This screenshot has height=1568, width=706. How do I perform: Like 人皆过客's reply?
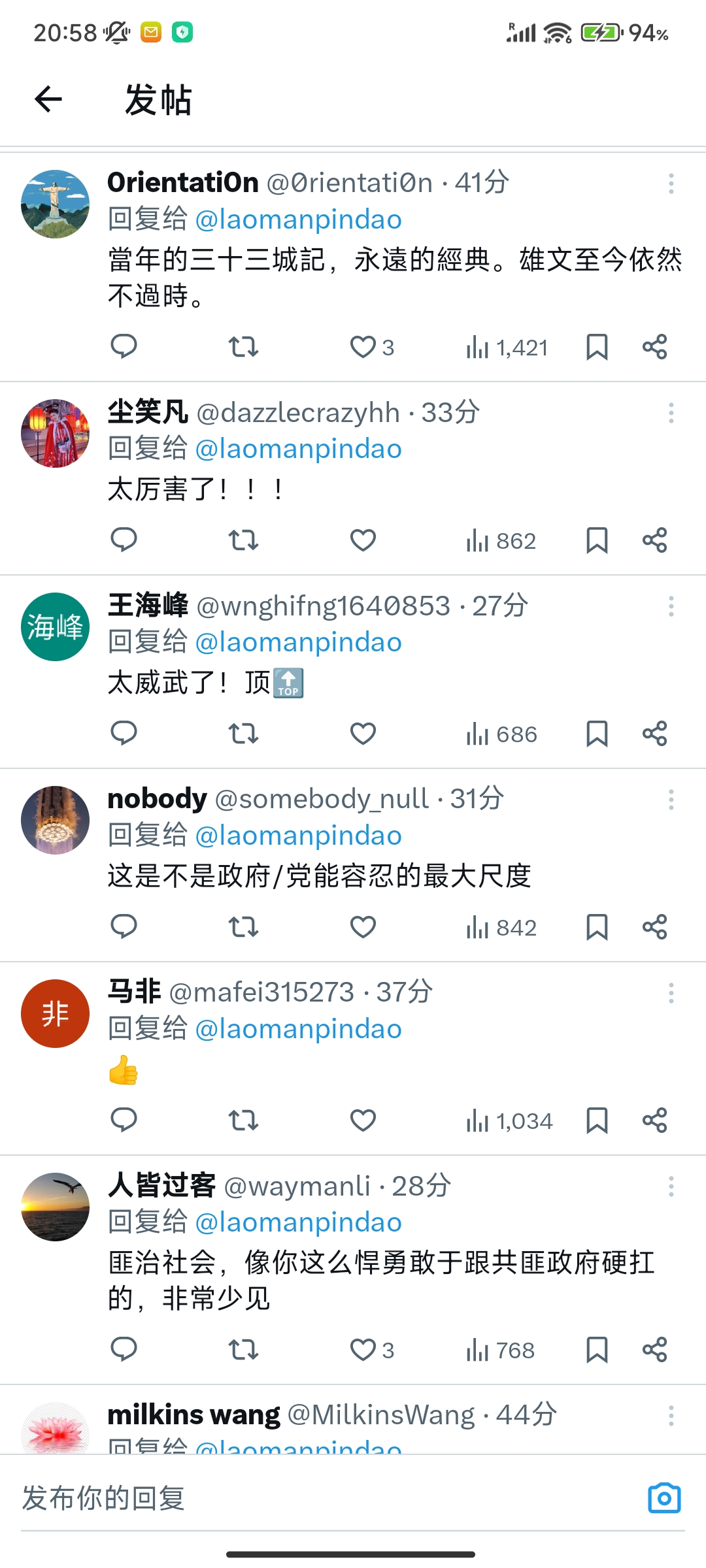click(x=363, y=1350)
